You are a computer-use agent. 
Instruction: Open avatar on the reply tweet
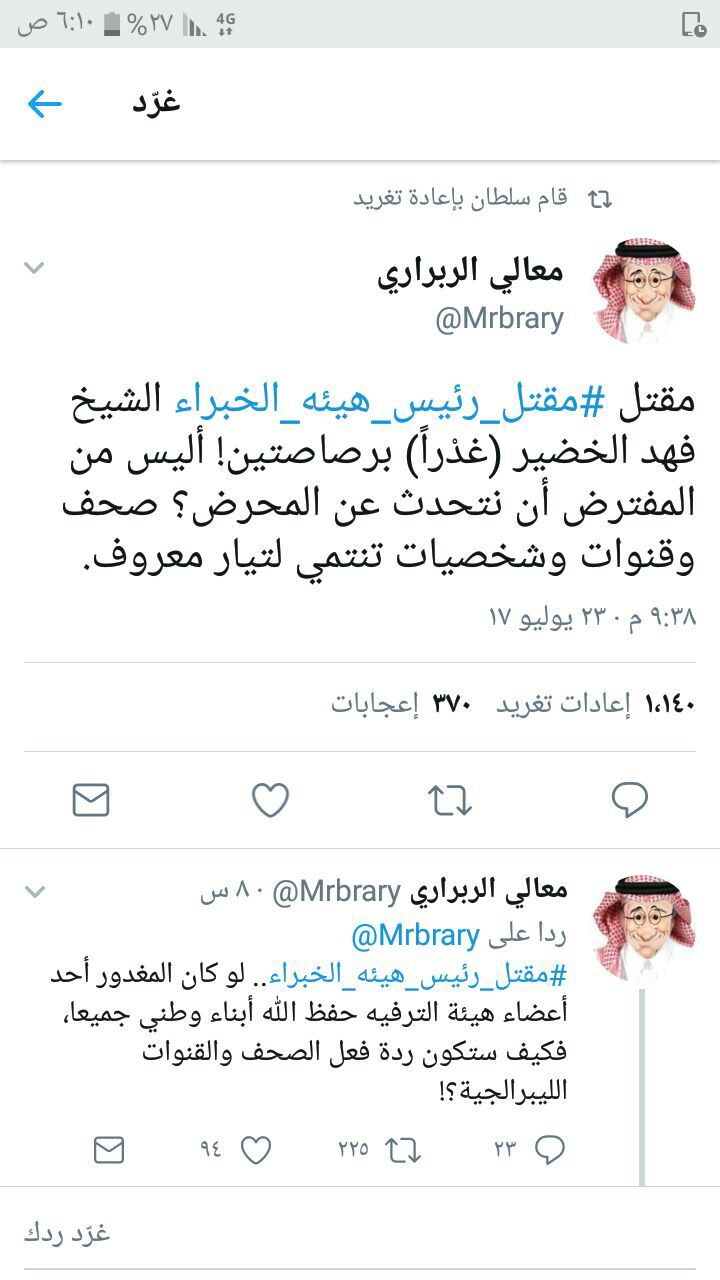pos(643,925)
